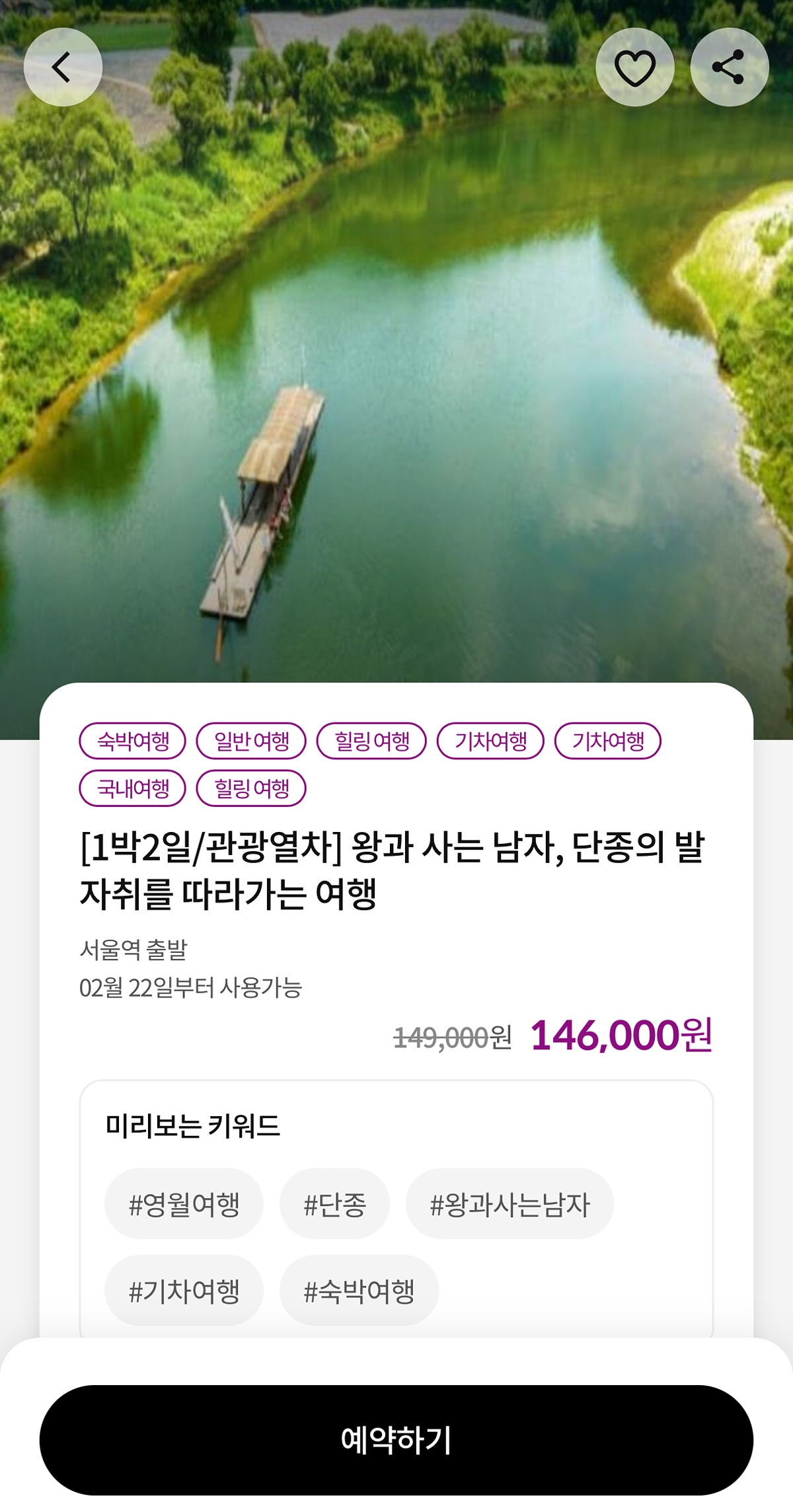Open the #영월여행 keyword chip

(x=184, y=1204)
